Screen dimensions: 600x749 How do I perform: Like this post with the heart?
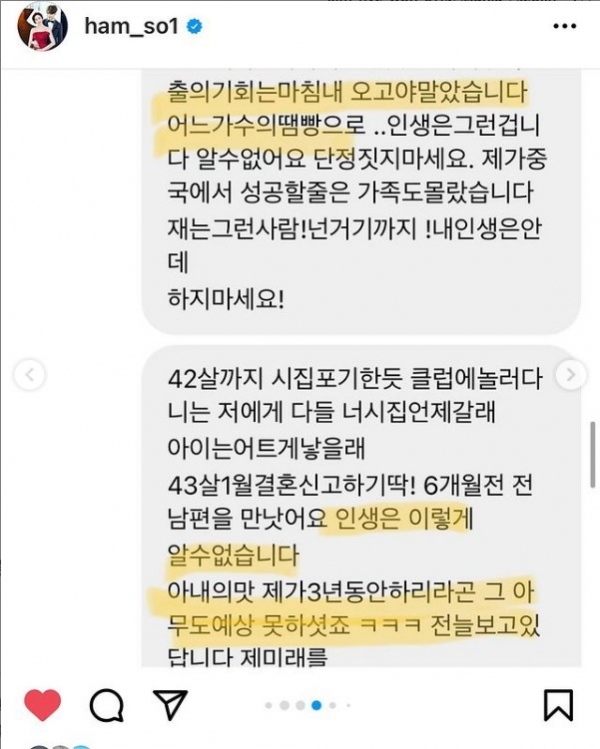(42, 706)
